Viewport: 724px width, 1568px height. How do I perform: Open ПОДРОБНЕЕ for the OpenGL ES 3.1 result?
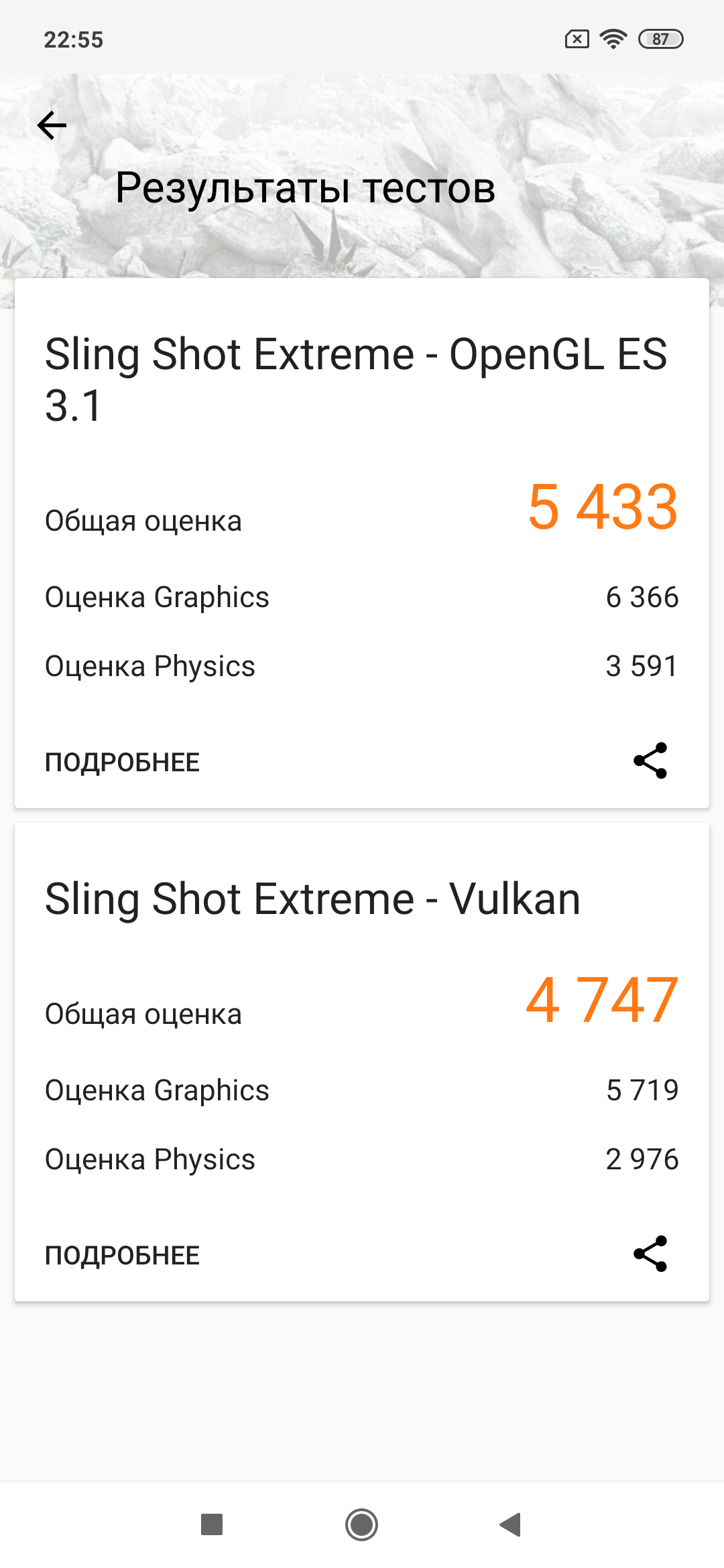click(x=122, y=763)
